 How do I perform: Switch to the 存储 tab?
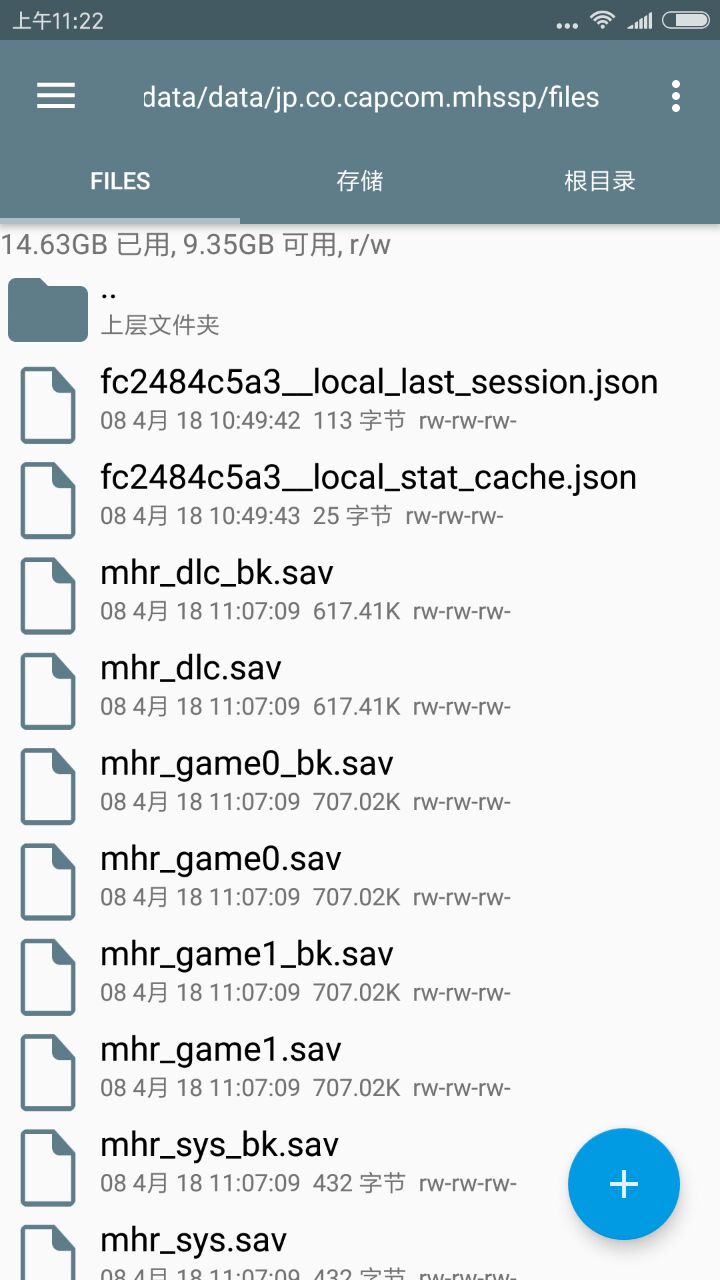[x=360, y=181]
